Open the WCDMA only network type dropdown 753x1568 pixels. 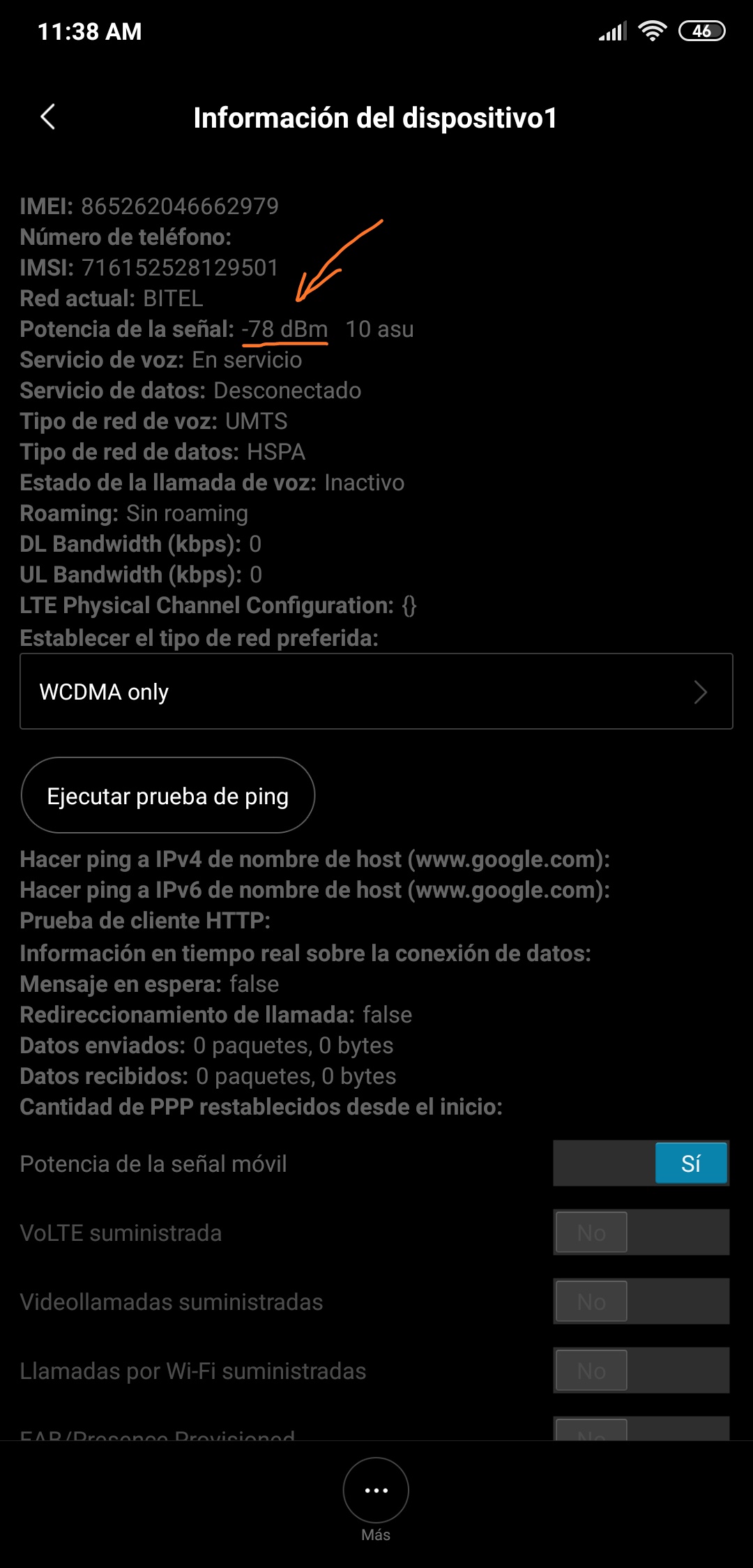(376, 691)
